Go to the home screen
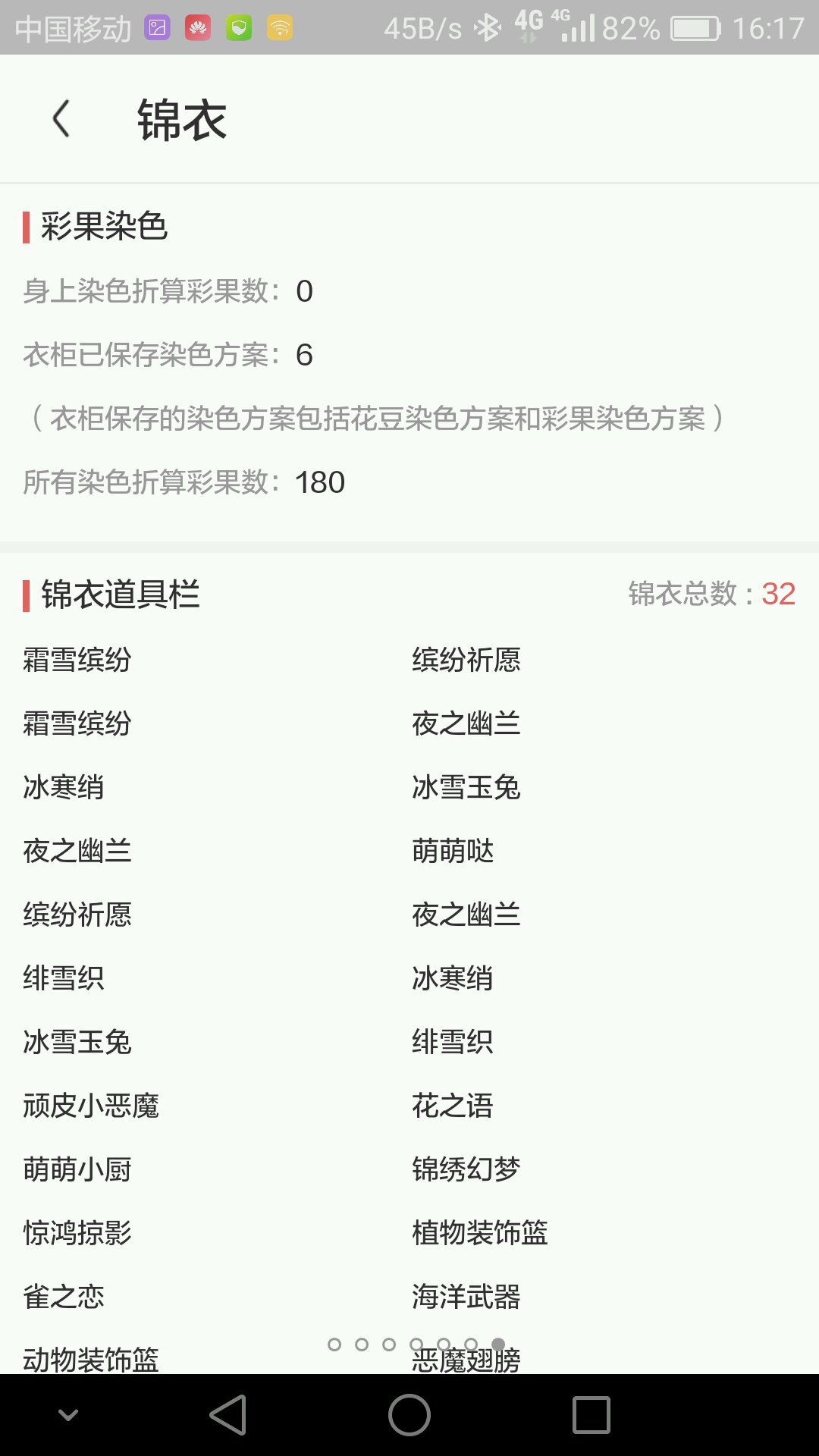This screenshot has width=819, height=1456. (409, 1415)
